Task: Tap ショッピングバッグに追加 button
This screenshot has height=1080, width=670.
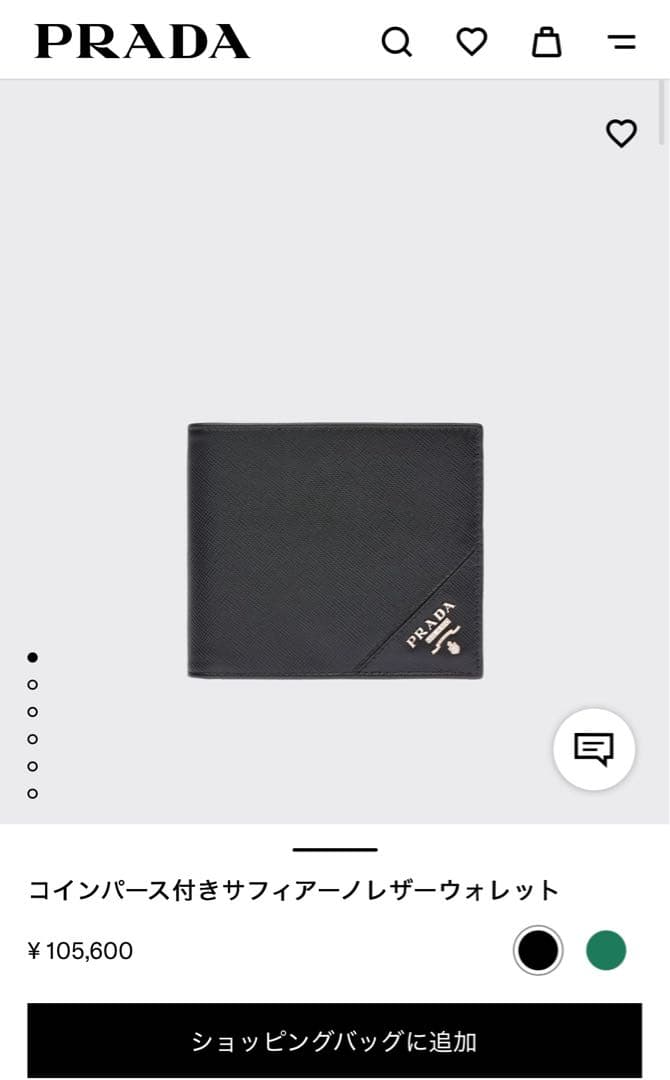Action: (335, 1041)
